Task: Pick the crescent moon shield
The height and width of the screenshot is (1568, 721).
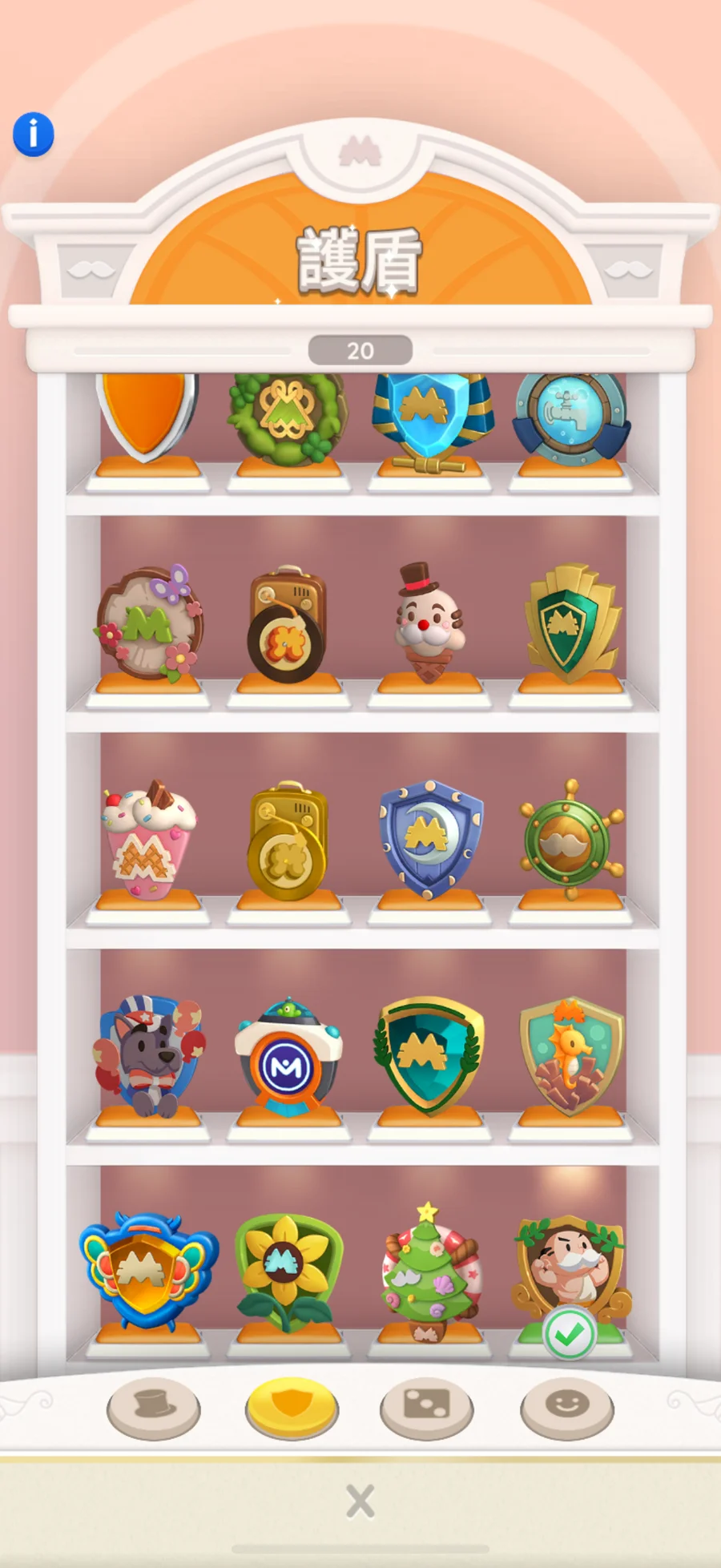Action: coord(430,838)
